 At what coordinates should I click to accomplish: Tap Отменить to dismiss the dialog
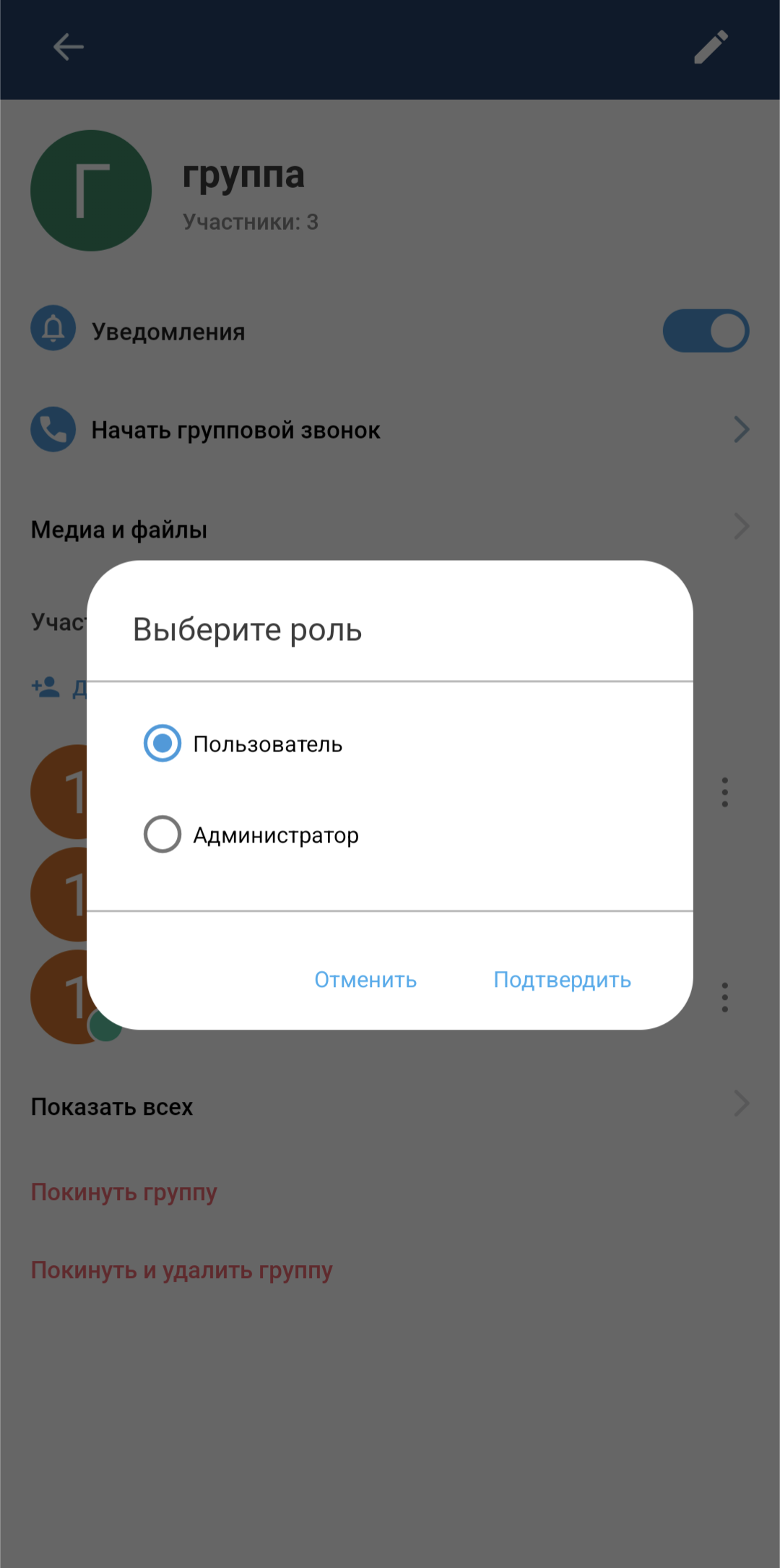[x=365, y=980]
